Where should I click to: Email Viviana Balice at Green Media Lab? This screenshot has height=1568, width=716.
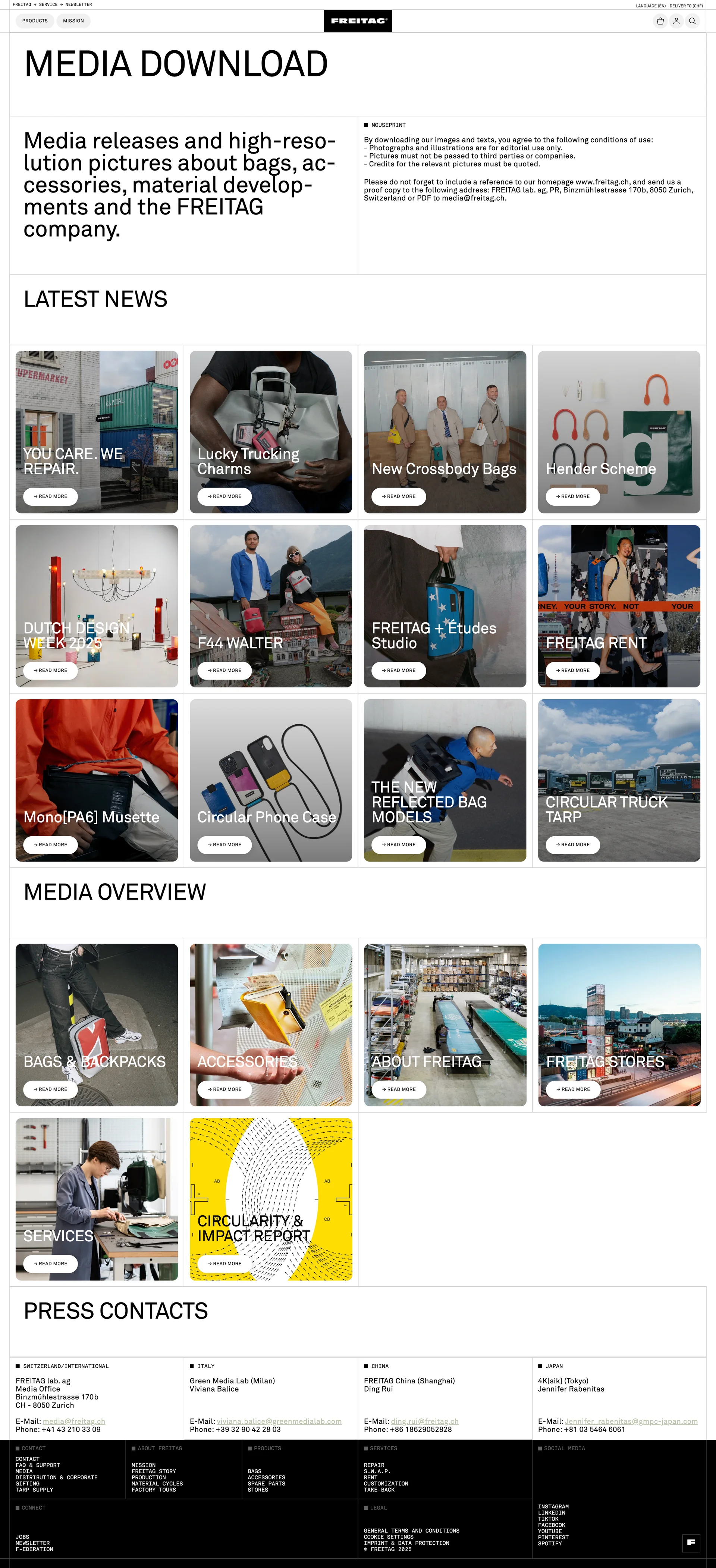coord(279,1421)
